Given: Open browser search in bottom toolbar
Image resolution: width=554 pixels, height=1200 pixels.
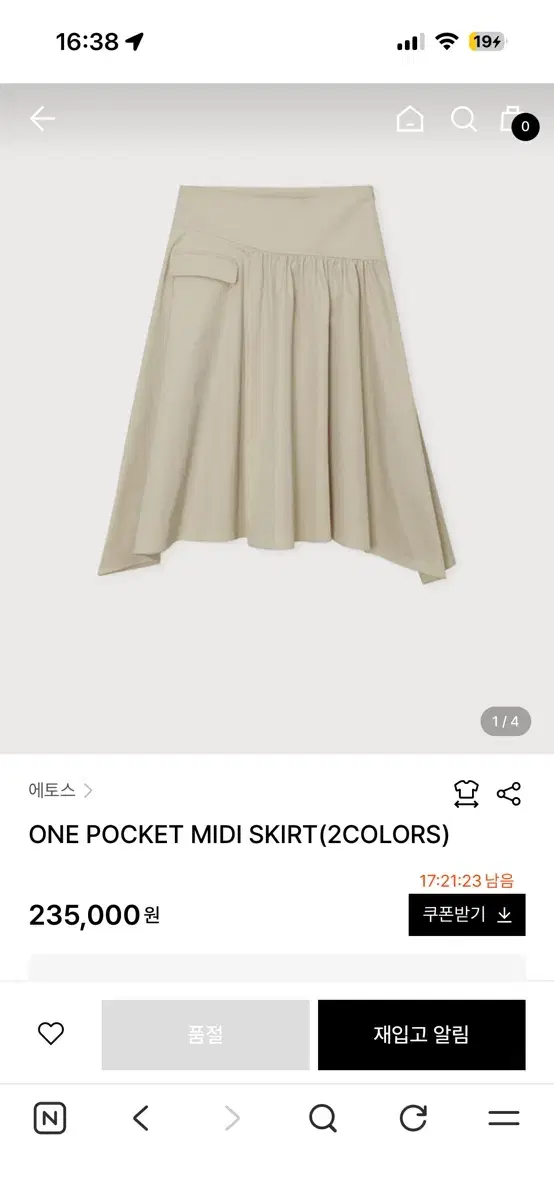Looking at the screenshot, I should pyautogui.click(x=323, y=1118).
